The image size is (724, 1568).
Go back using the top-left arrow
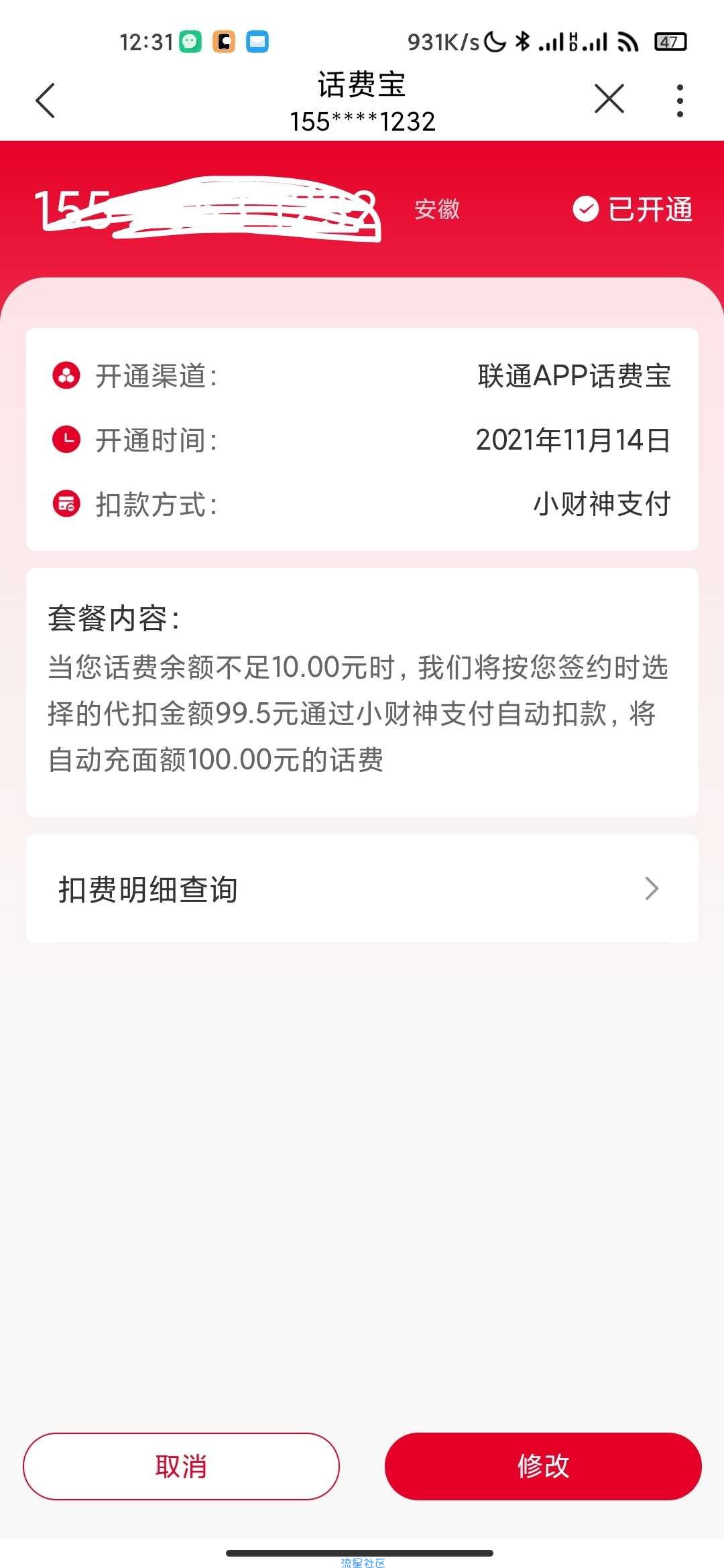pyautogui.click(x=45, y=101)
